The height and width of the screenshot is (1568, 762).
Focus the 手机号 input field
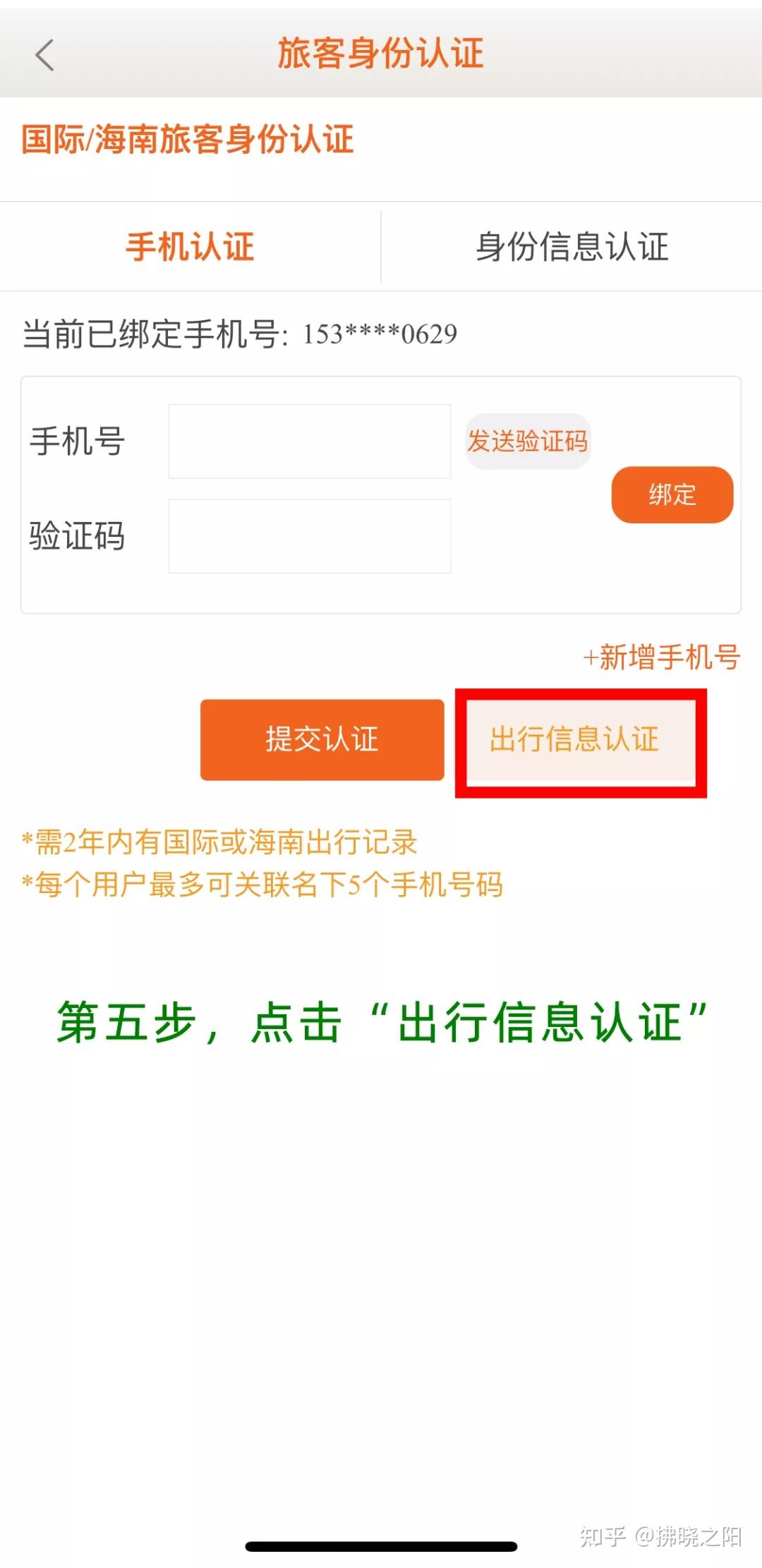(310, 442)
